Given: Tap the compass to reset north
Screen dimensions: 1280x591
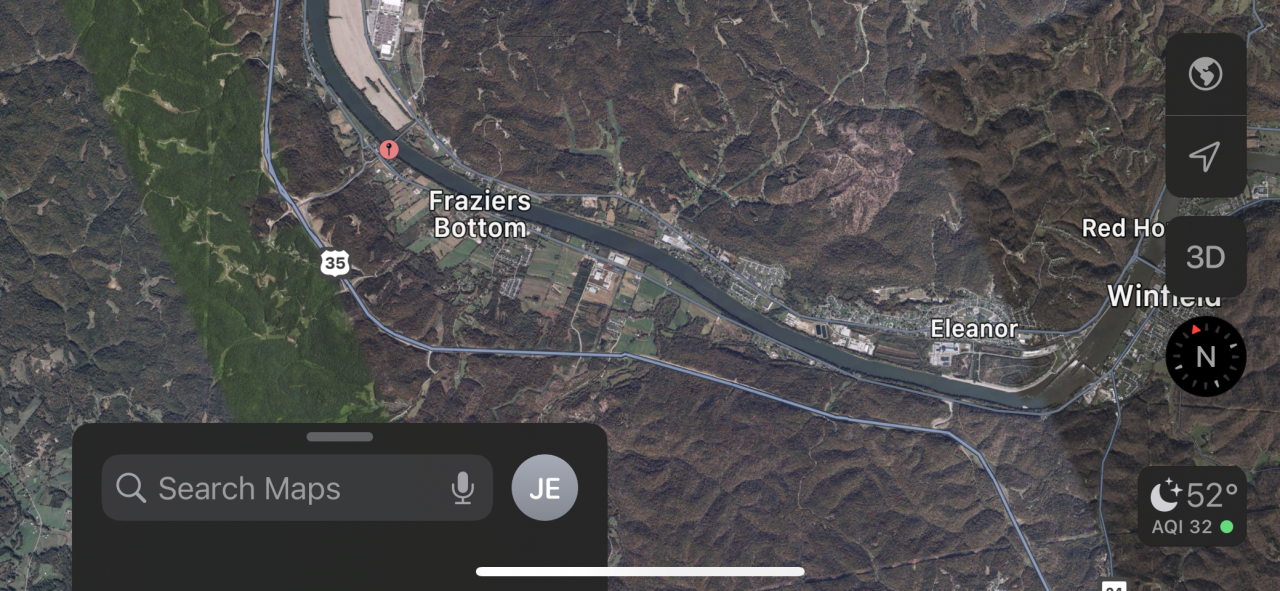Looking at the screenshot, I should pos(1206,356).
